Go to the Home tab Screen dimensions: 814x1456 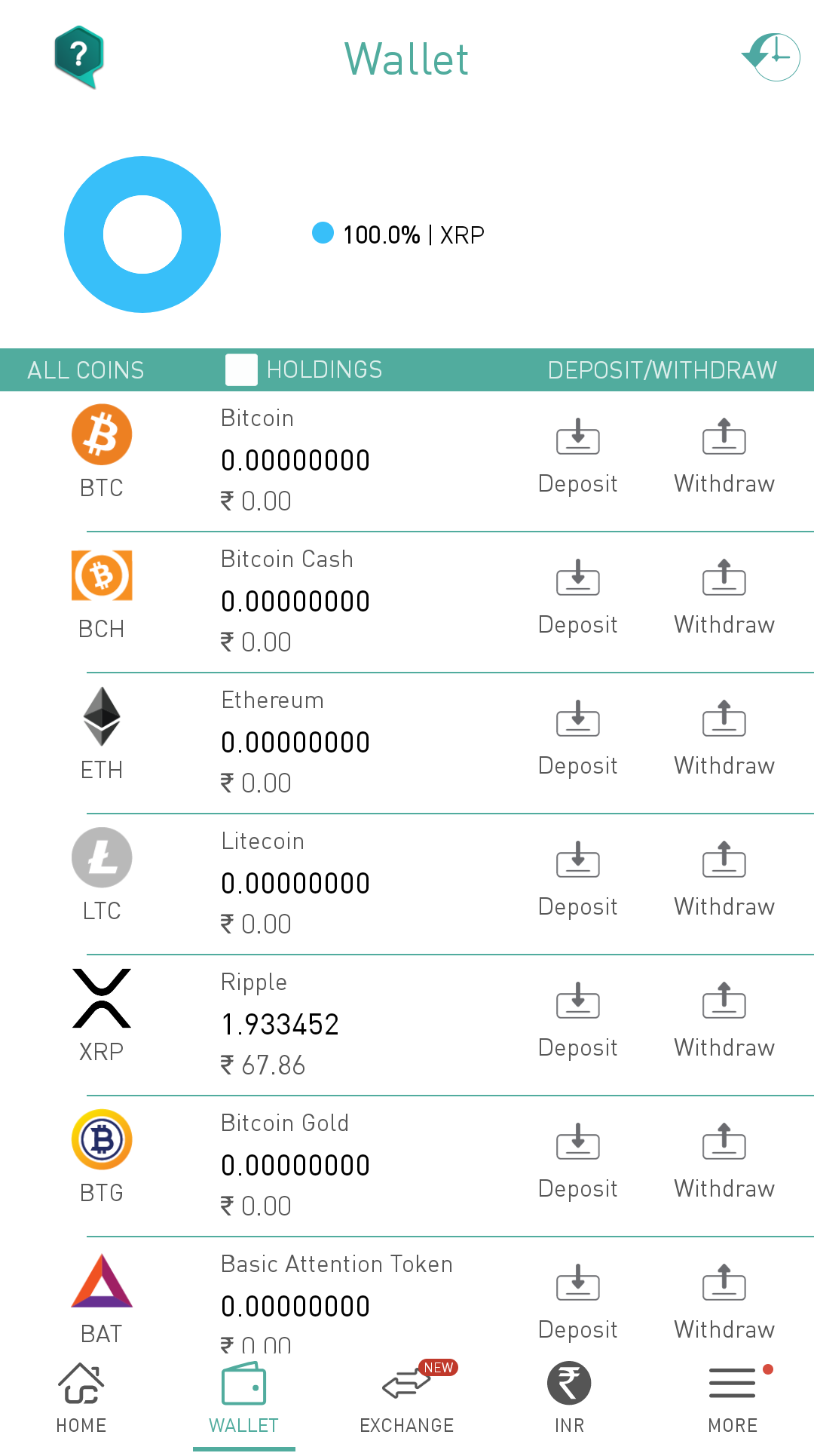tap(81, 1399)
